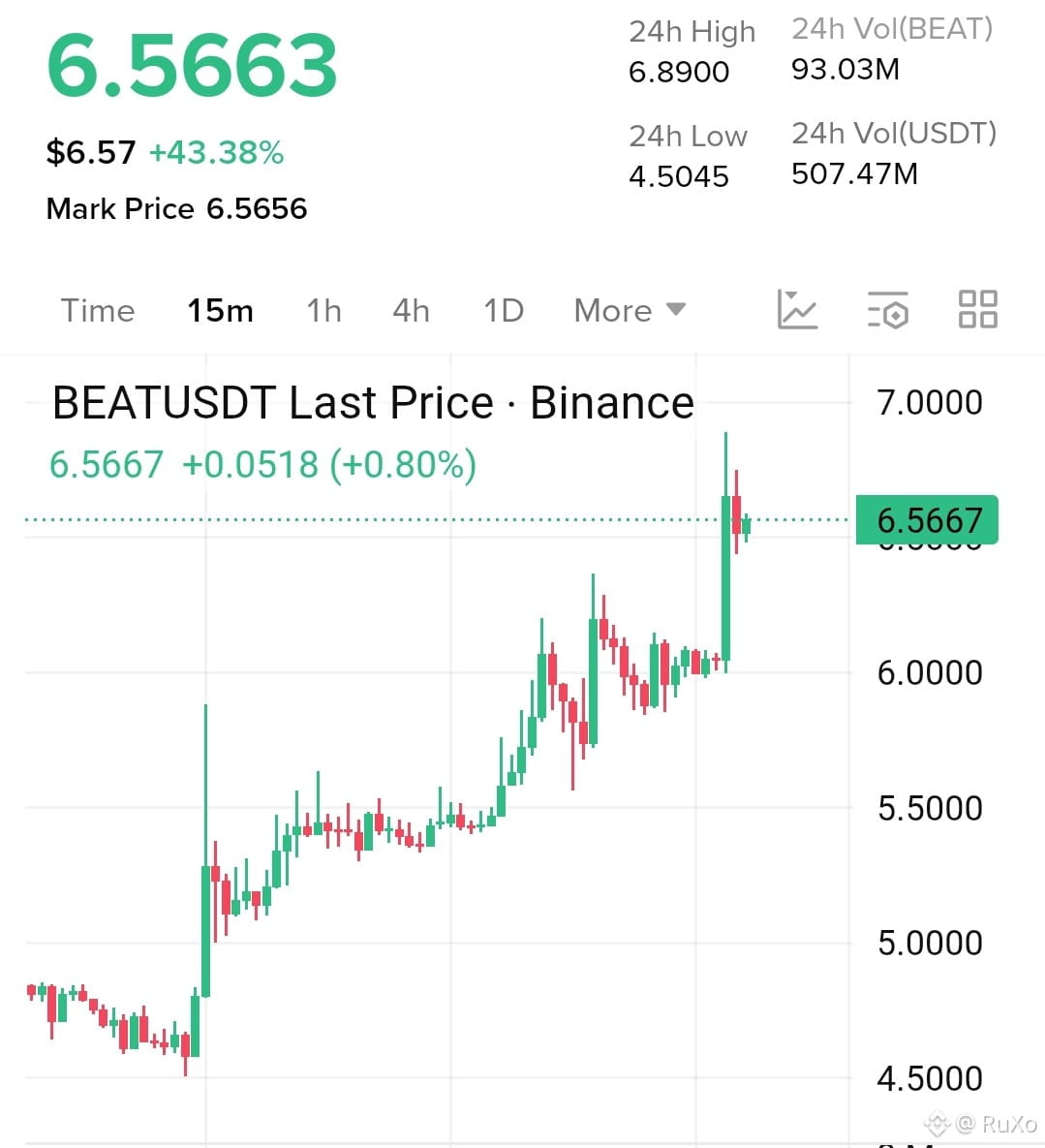The width and height of the screenshot is (1045, 1148).
Task: Switch to the 1h interval
Action: (323, 310)
